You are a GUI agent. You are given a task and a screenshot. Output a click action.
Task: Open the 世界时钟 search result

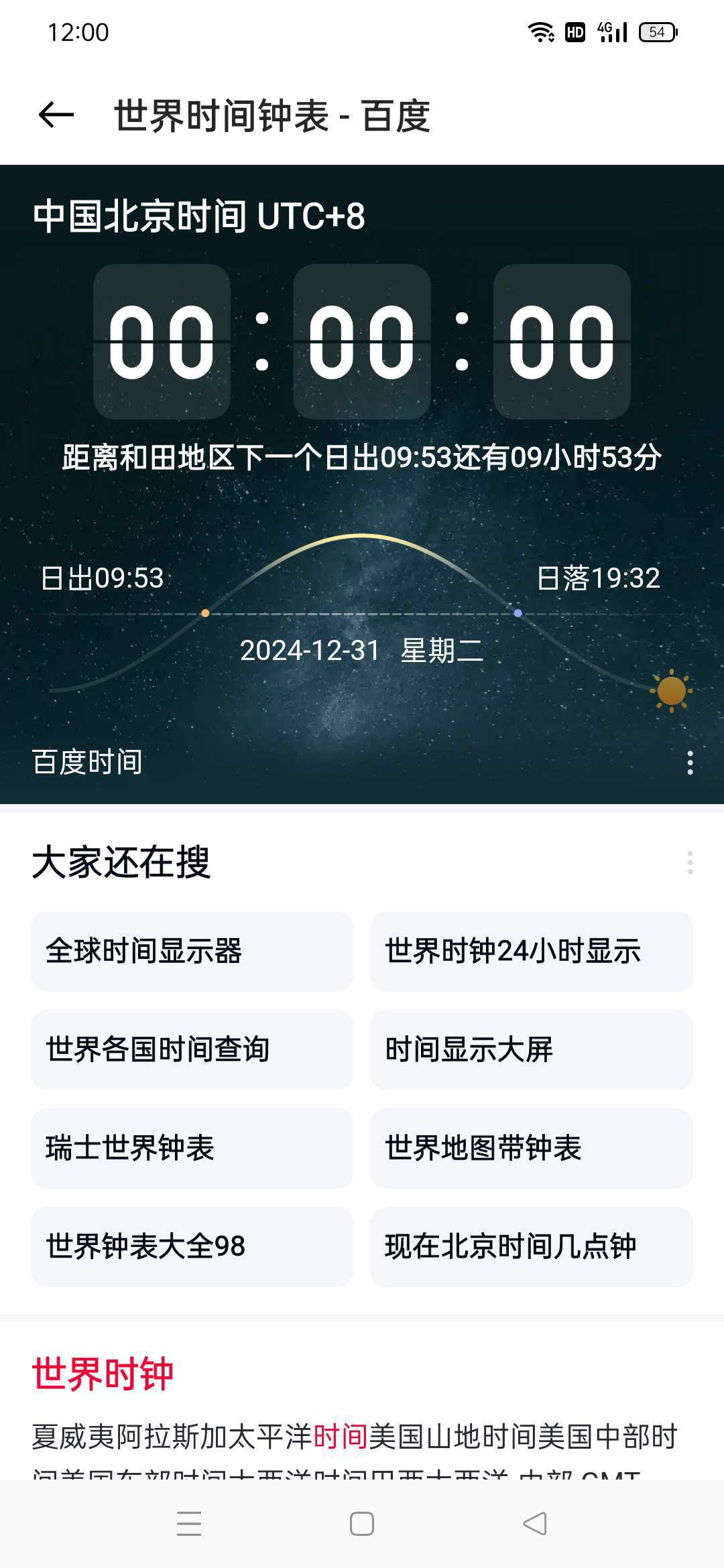(x=103, y=1373)
